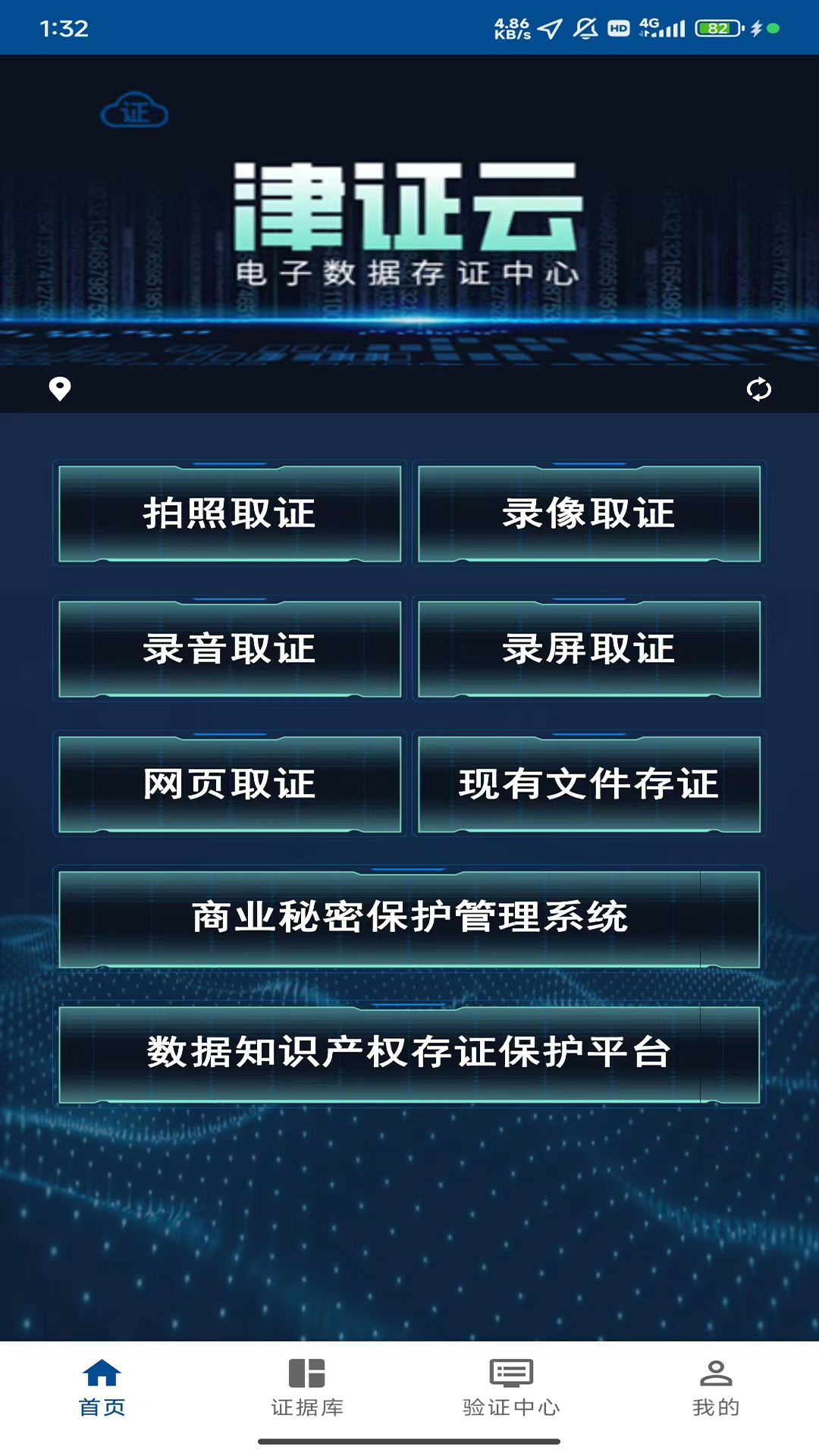
Task: Open 现有文件存证 existing file deposit
Action: click(x=590, y=784)
